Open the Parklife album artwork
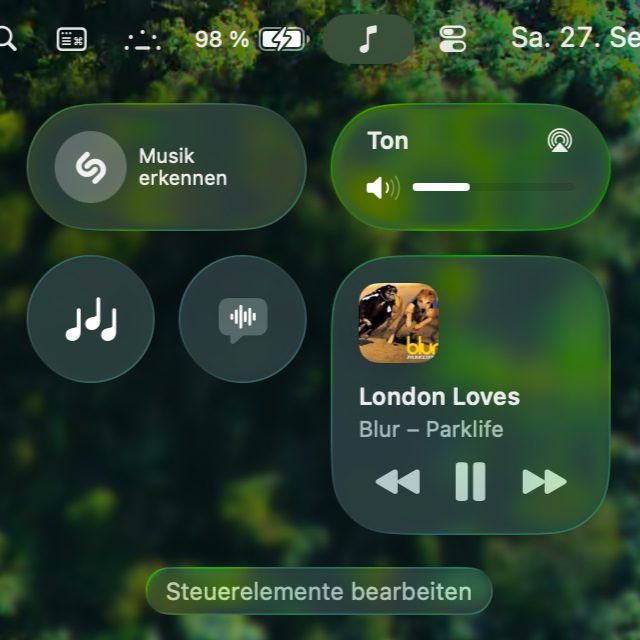Image resolution: width=640 pixels, height=640 pixels. pyautogui.click(x=399, y=323)
